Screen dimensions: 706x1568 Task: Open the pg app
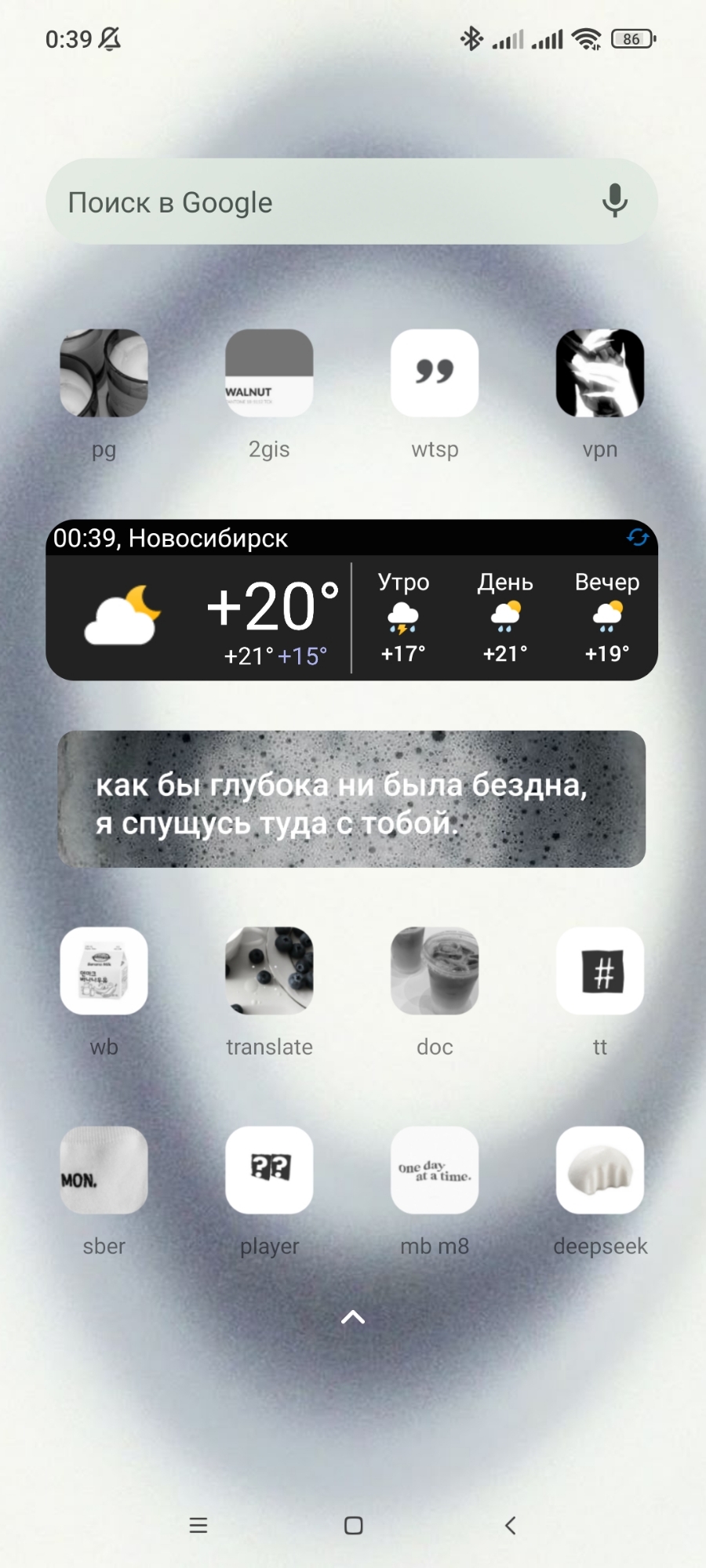pyautogui.click(x=104, y=373)
